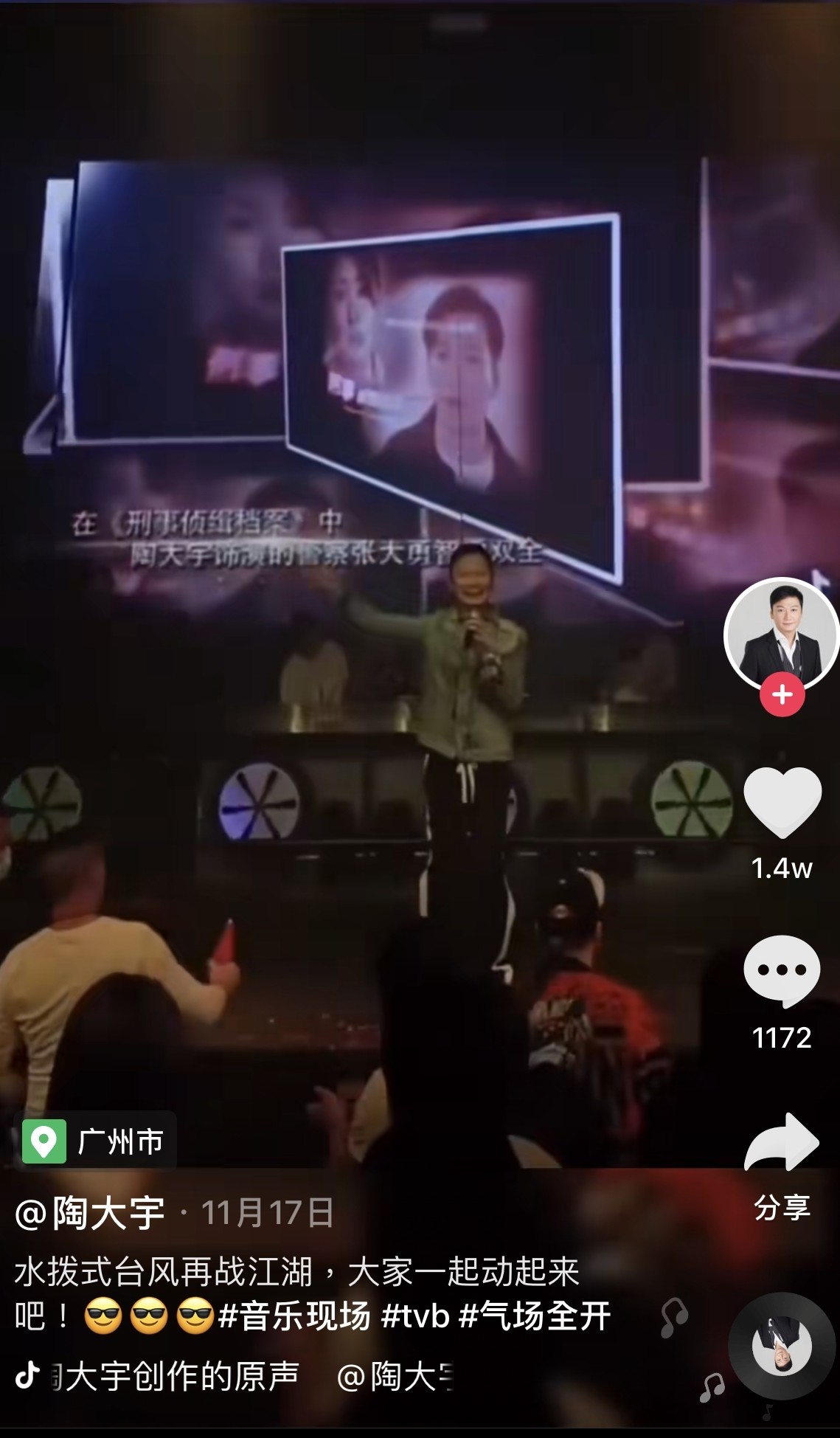This screenshot has height=1438, width=840.
Task: Share this video via 分享
Action: click(782, 1144)
